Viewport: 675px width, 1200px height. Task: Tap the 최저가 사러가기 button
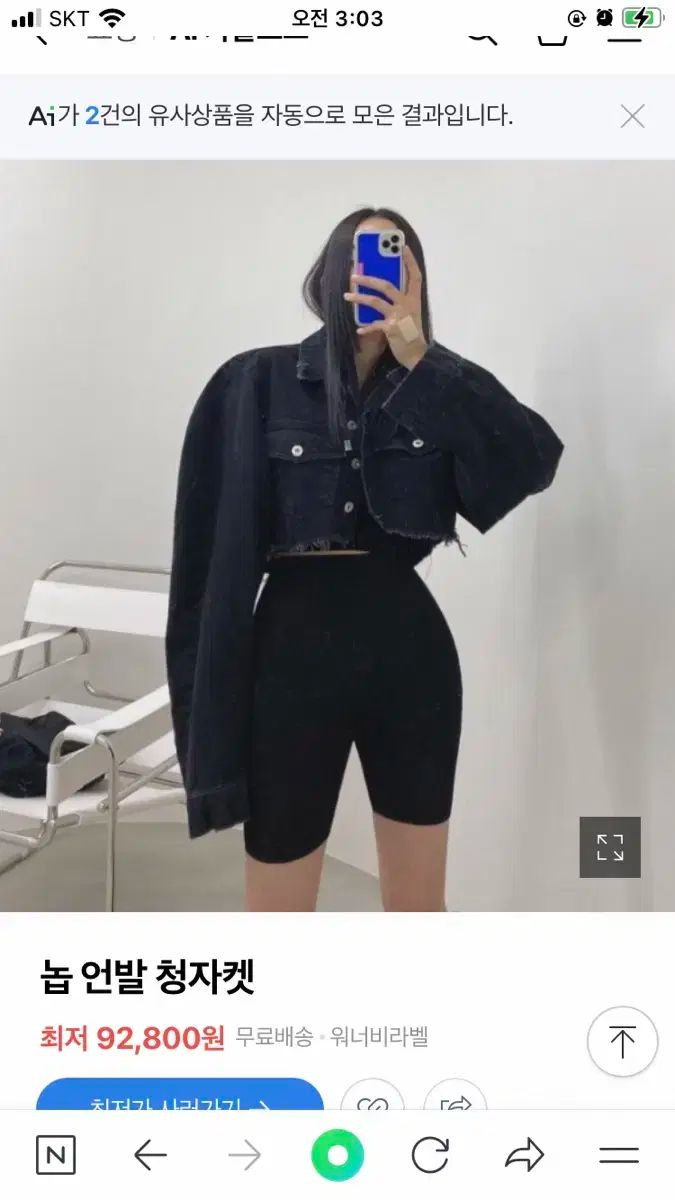(x=180, y=1098)
